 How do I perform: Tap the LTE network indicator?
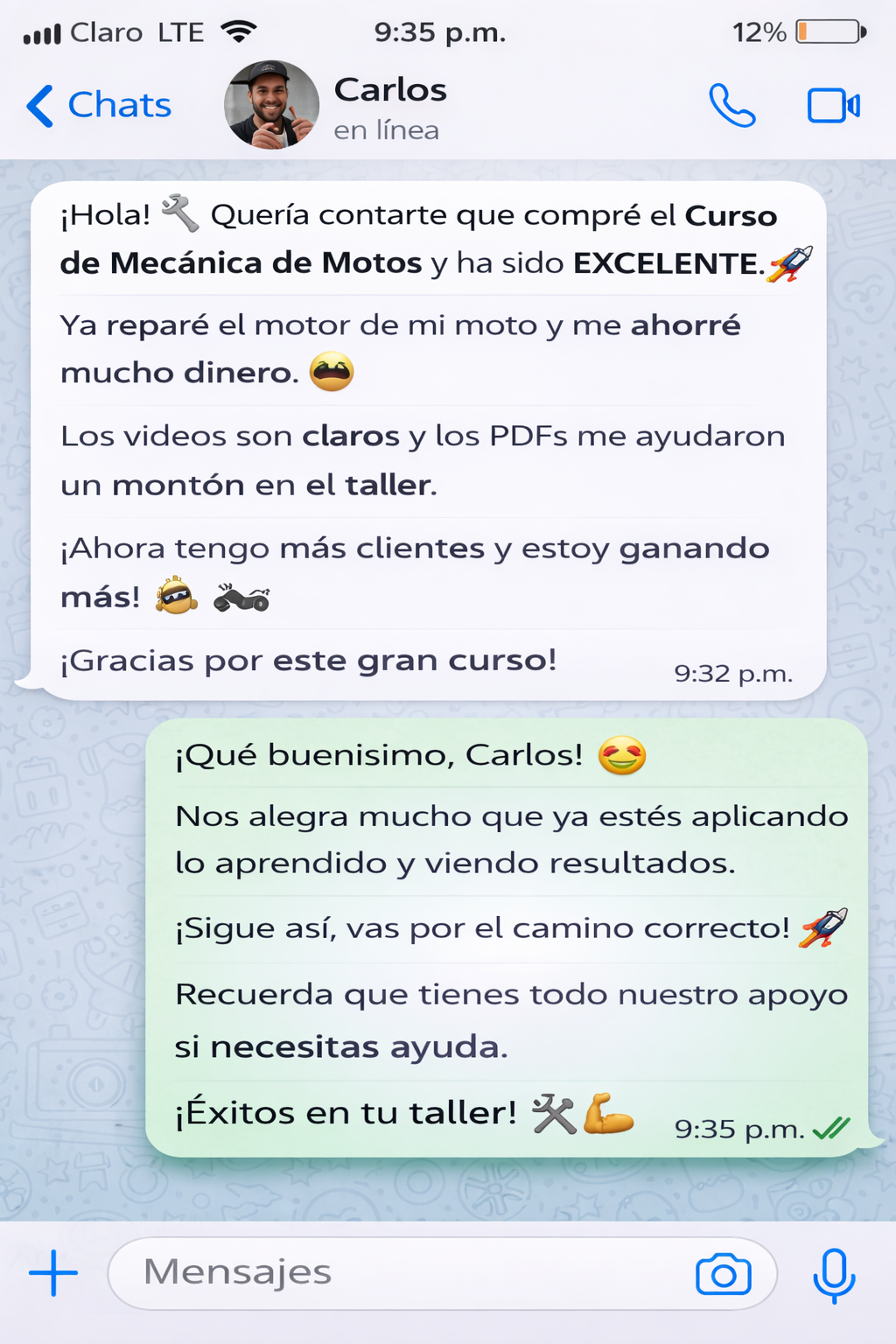181,31
